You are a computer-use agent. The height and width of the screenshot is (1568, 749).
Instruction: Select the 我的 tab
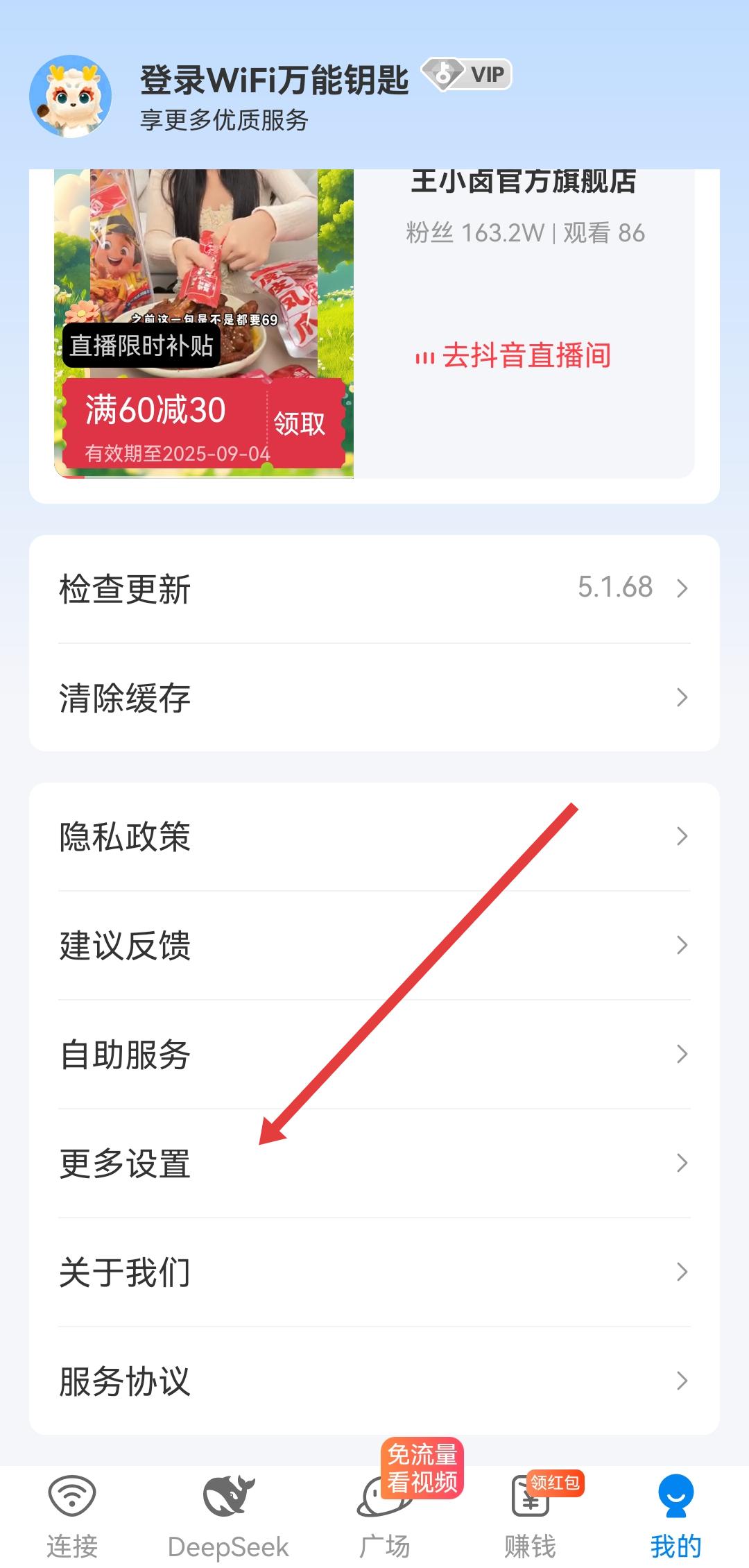tap(675, 1517)
